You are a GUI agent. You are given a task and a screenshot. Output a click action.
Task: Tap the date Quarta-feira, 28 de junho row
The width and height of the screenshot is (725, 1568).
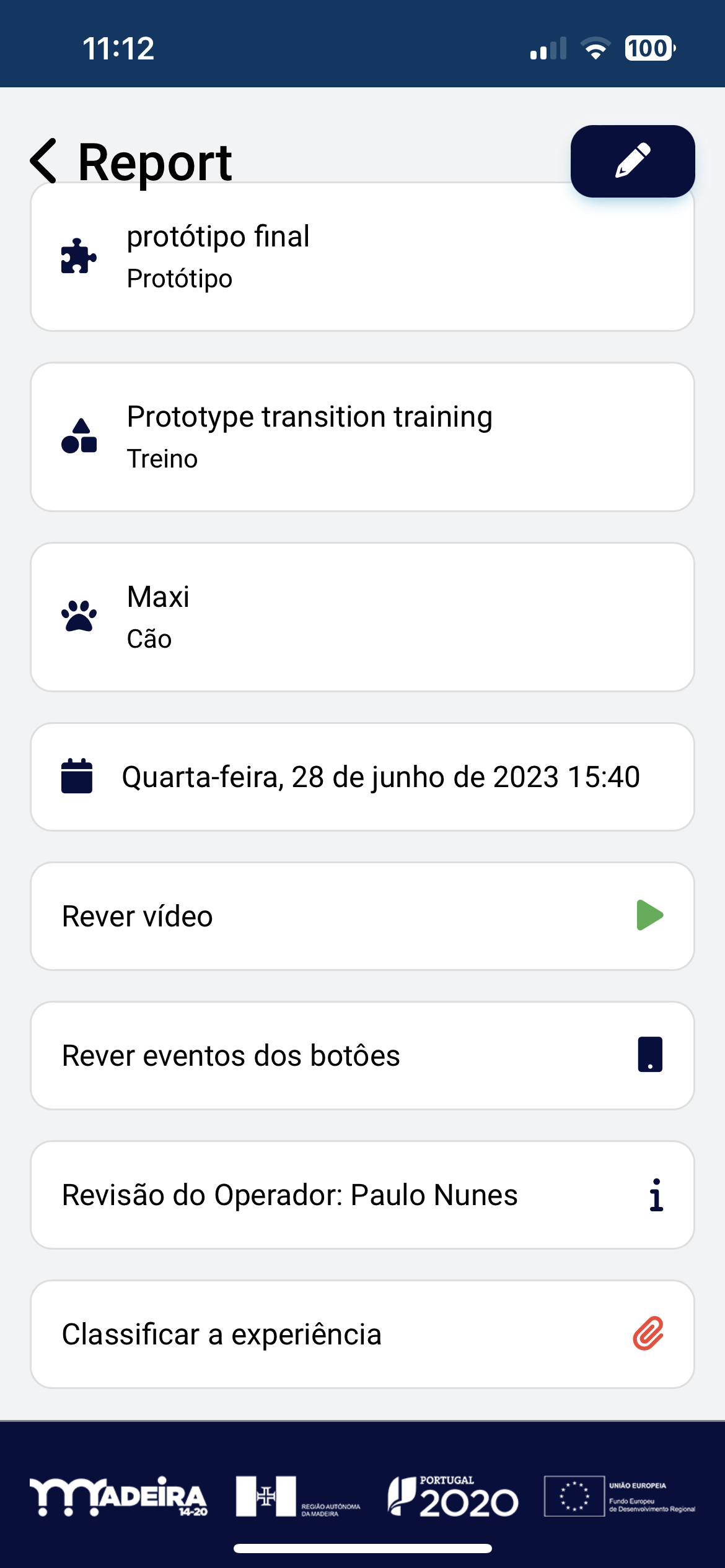point(362,777)
